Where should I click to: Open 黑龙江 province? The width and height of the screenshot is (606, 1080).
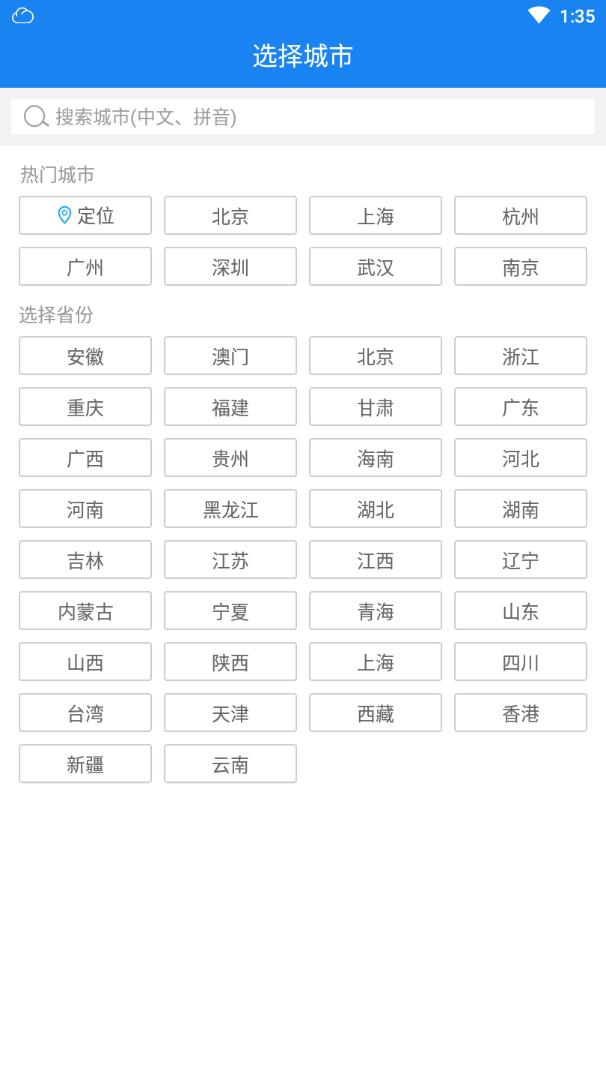click(231, 509)
